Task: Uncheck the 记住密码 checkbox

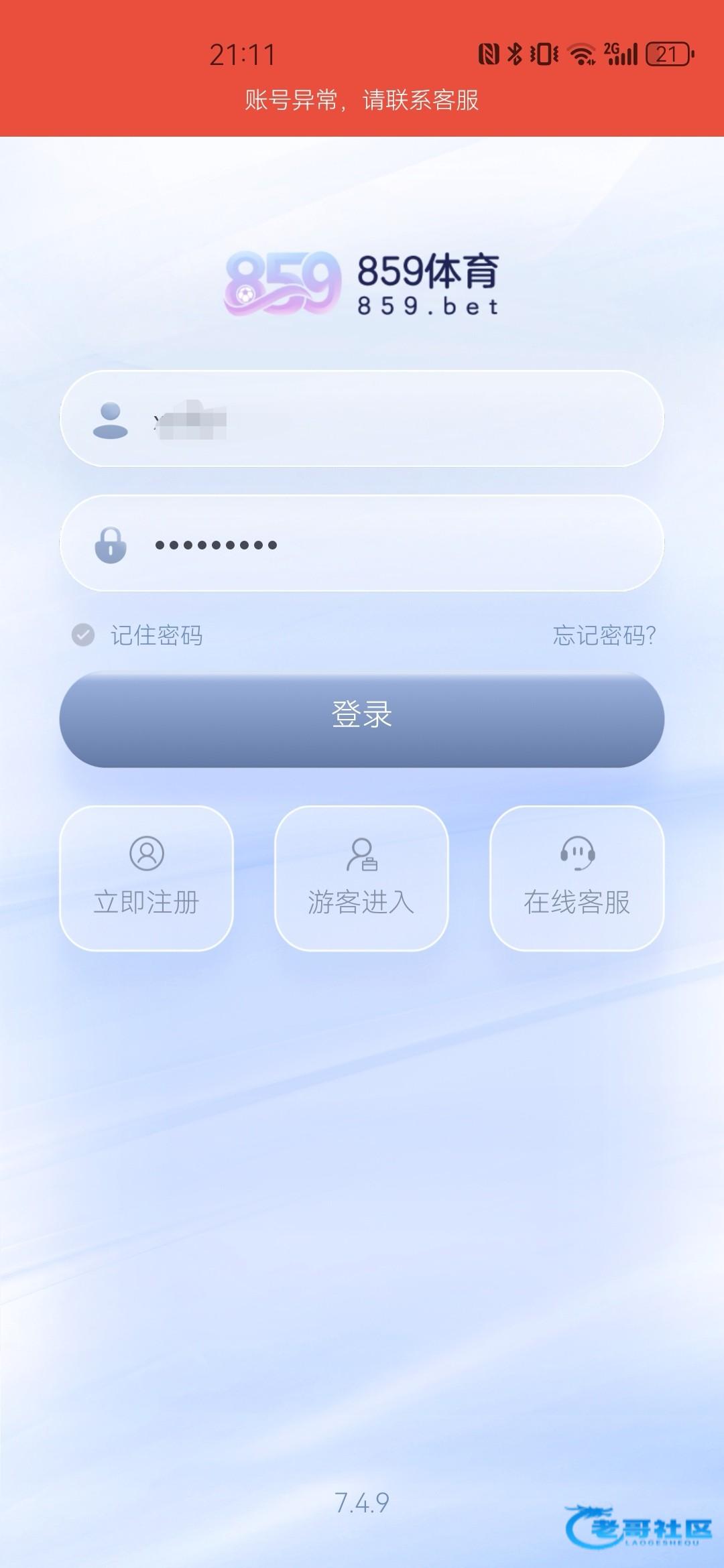Action: coord(83,635)
